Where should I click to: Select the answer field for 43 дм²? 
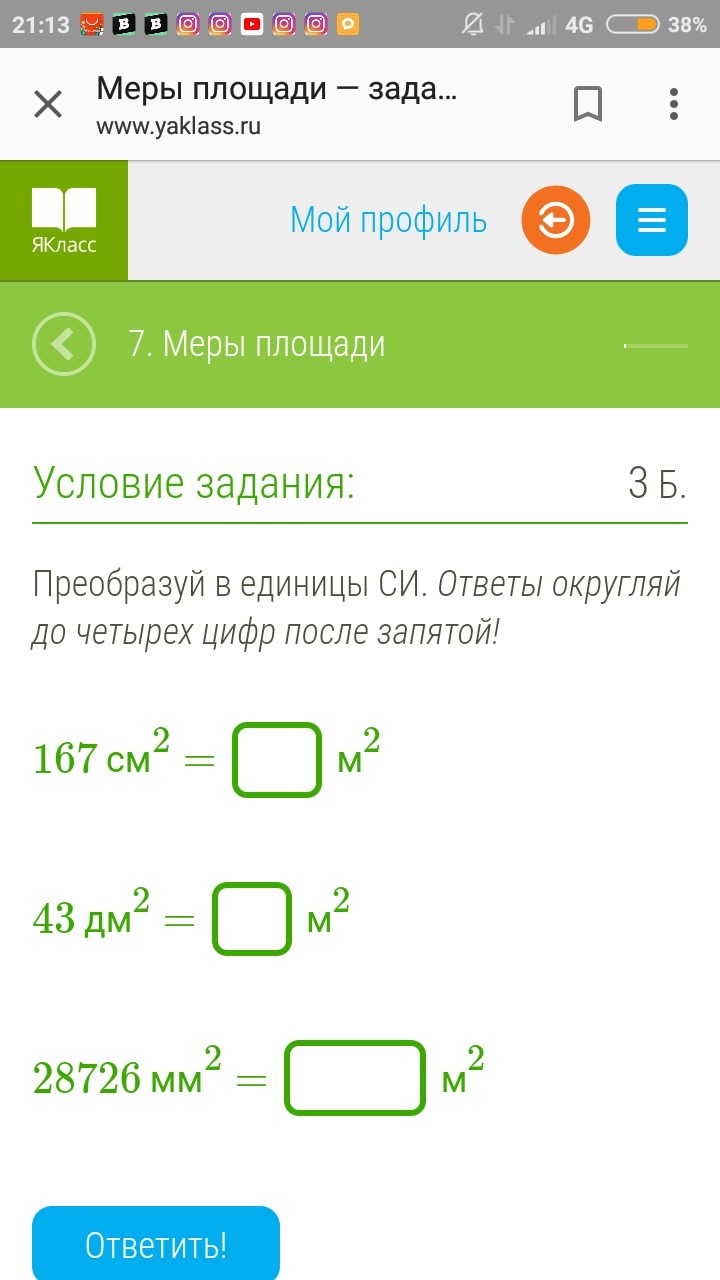pos(252,919)
